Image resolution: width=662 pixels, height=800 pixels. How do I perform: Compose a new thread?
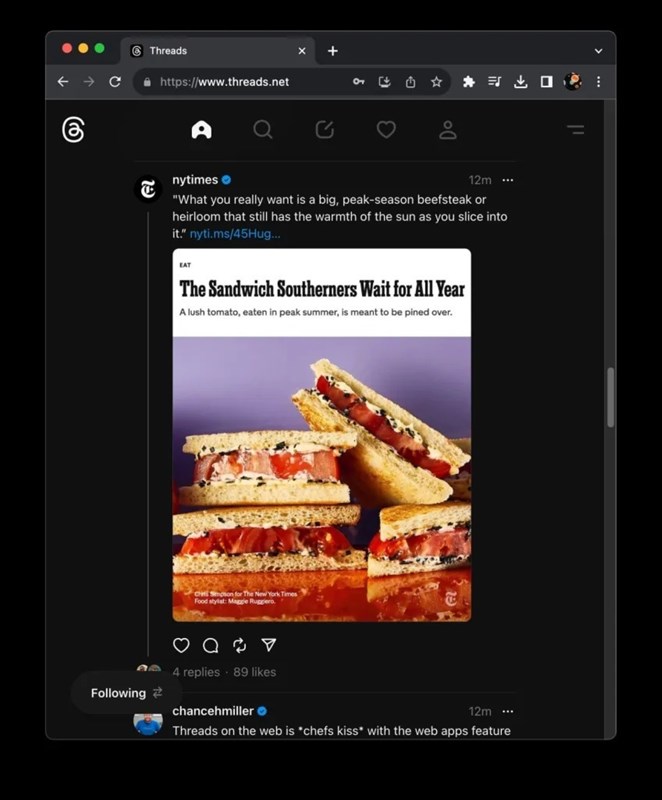325,129
